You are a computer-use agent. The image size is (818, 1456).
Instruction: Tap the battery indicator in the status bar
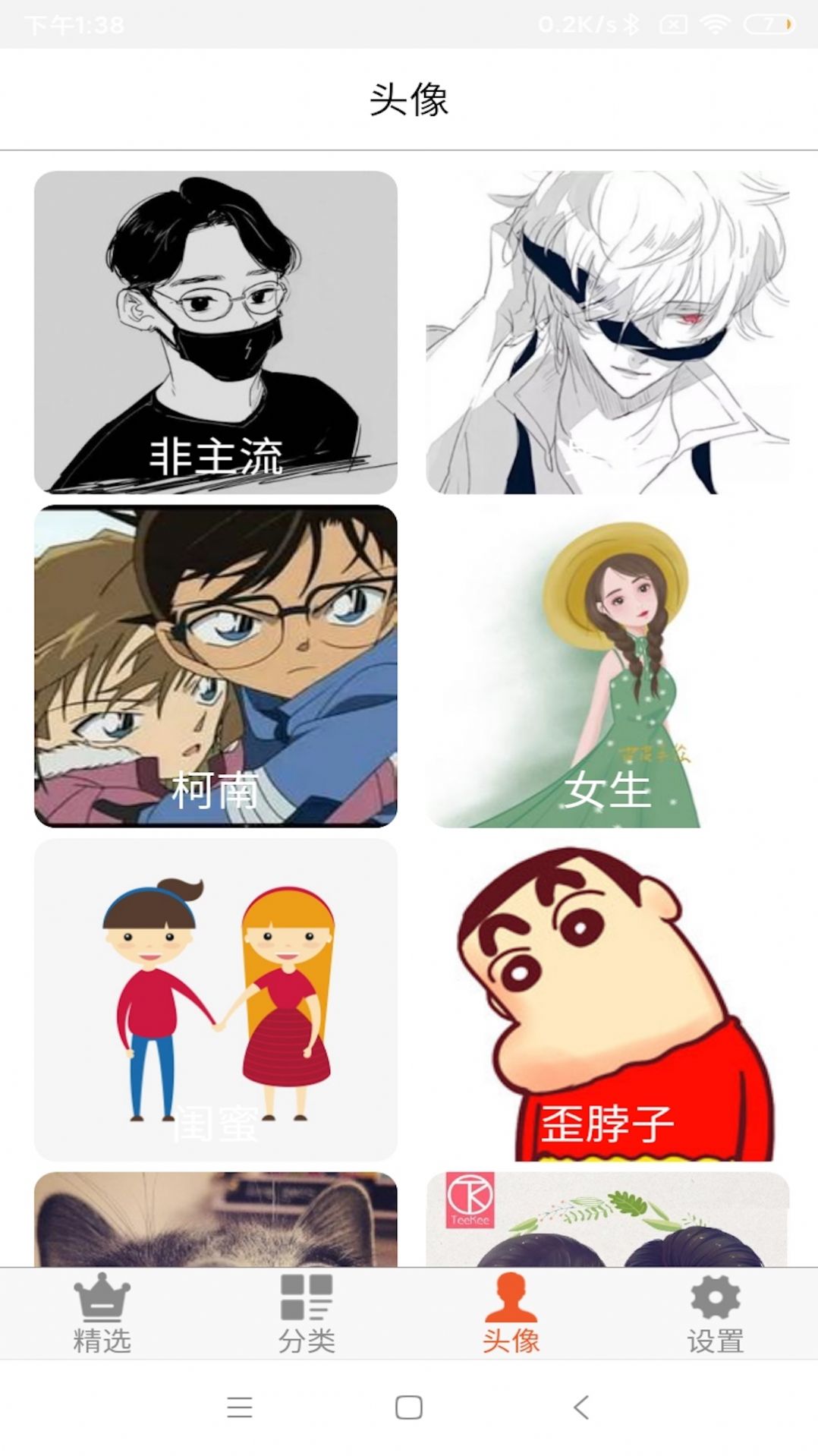pos(769,24)
